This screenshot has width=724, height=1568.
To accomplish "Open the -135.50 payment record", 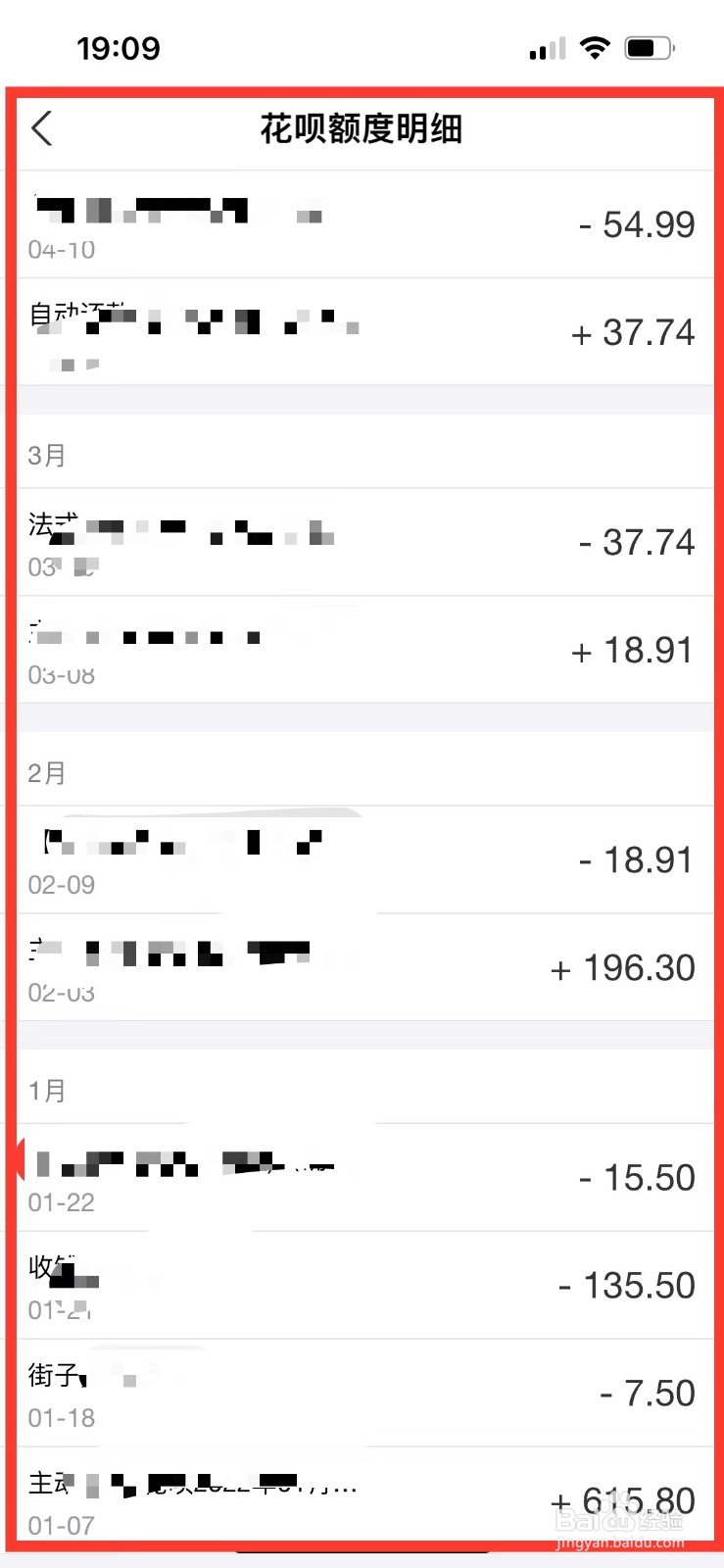I will click(362, 1285).
